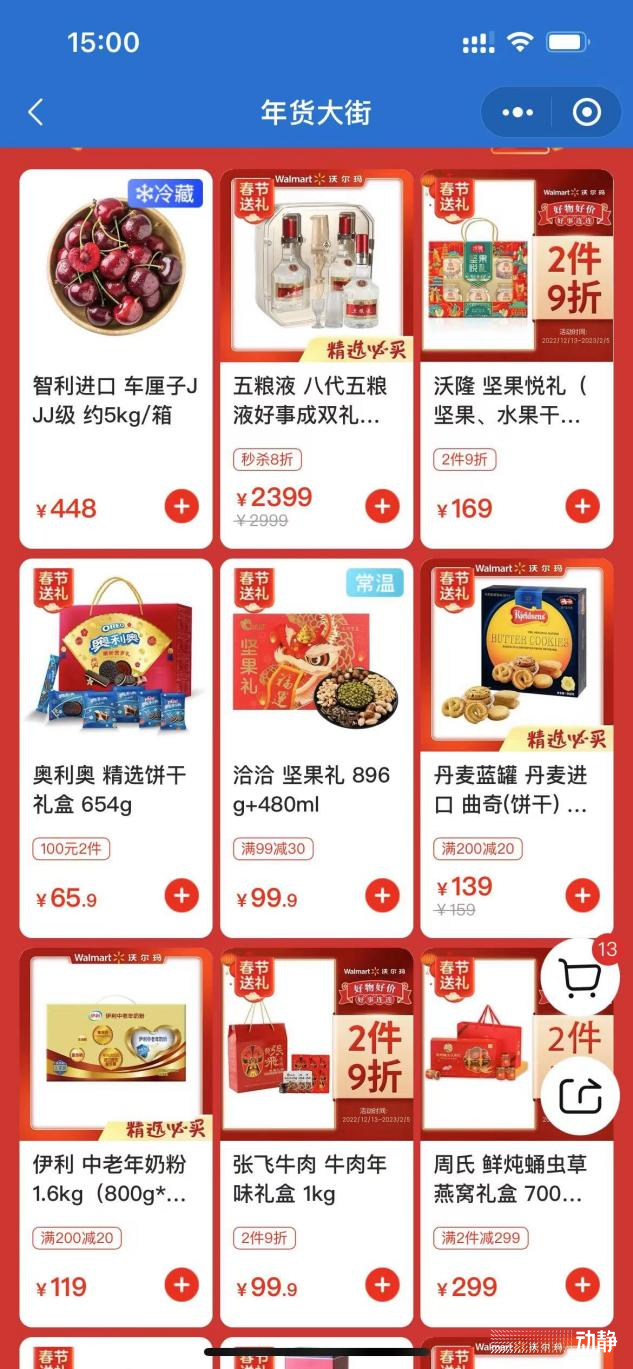The height and width of the screenshot is (1369, 633).
Task: Share this page via floating share button
Action: click(x=580, y=1096)
